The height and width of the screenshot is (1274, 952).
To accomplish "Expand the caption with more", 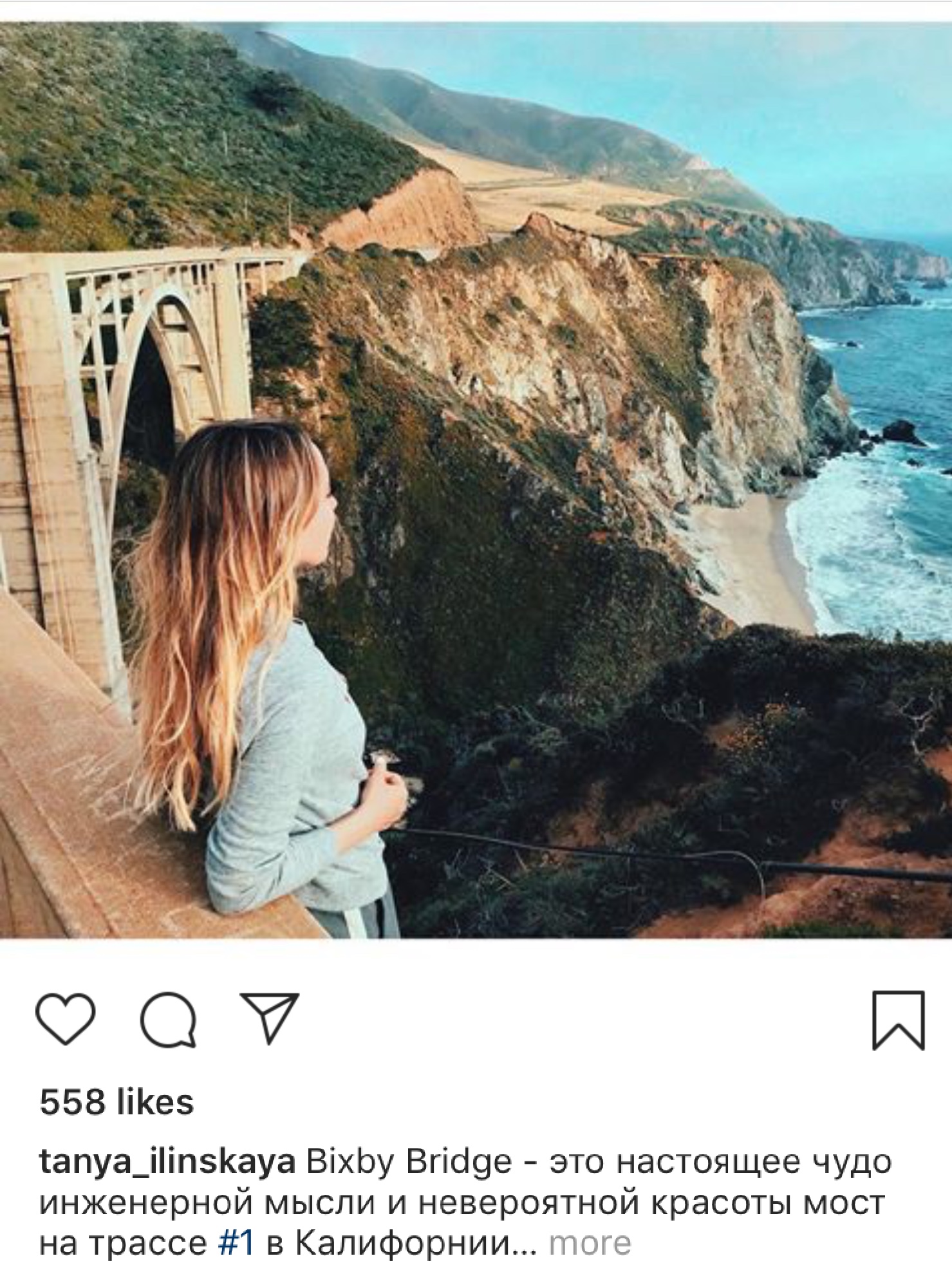I will point(590,1244).
